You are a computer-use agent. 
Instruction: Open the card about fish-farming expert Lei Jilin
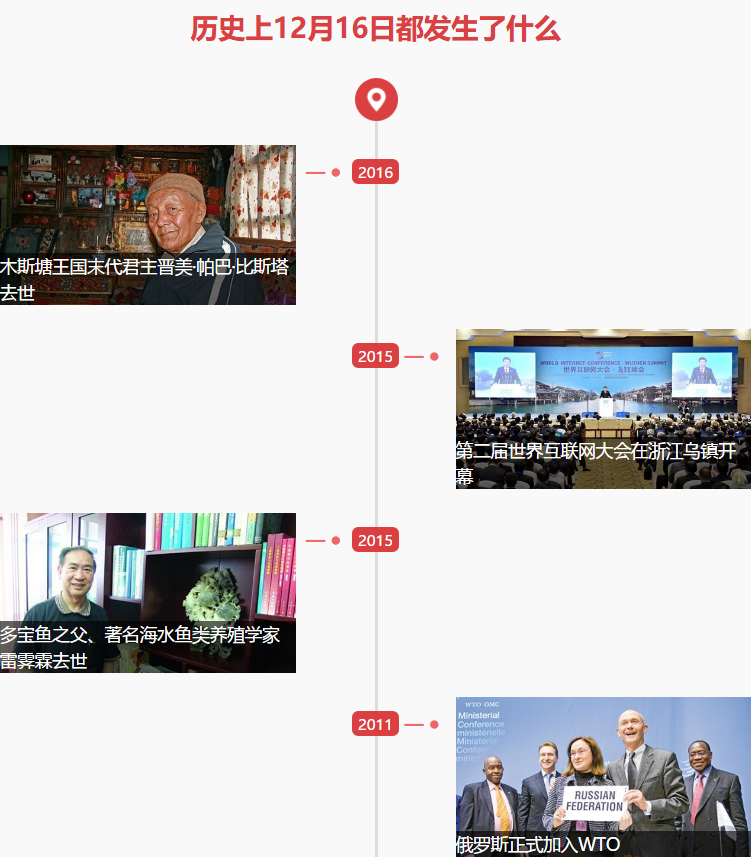147,593
